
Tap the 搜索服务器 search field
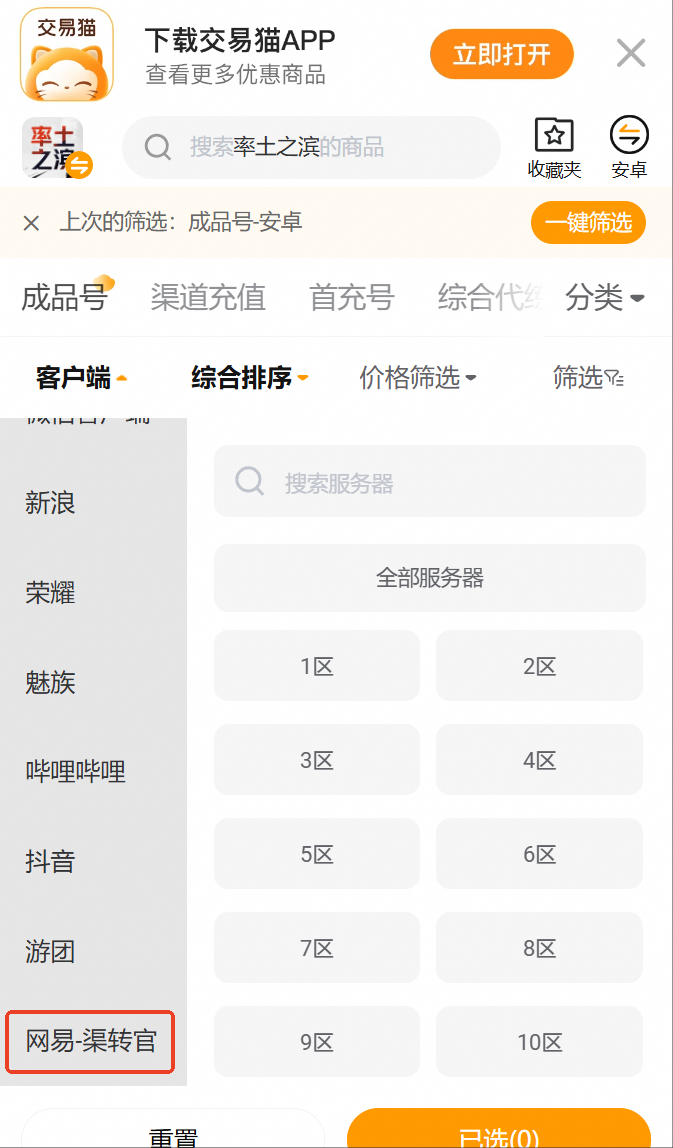point(430,483)
